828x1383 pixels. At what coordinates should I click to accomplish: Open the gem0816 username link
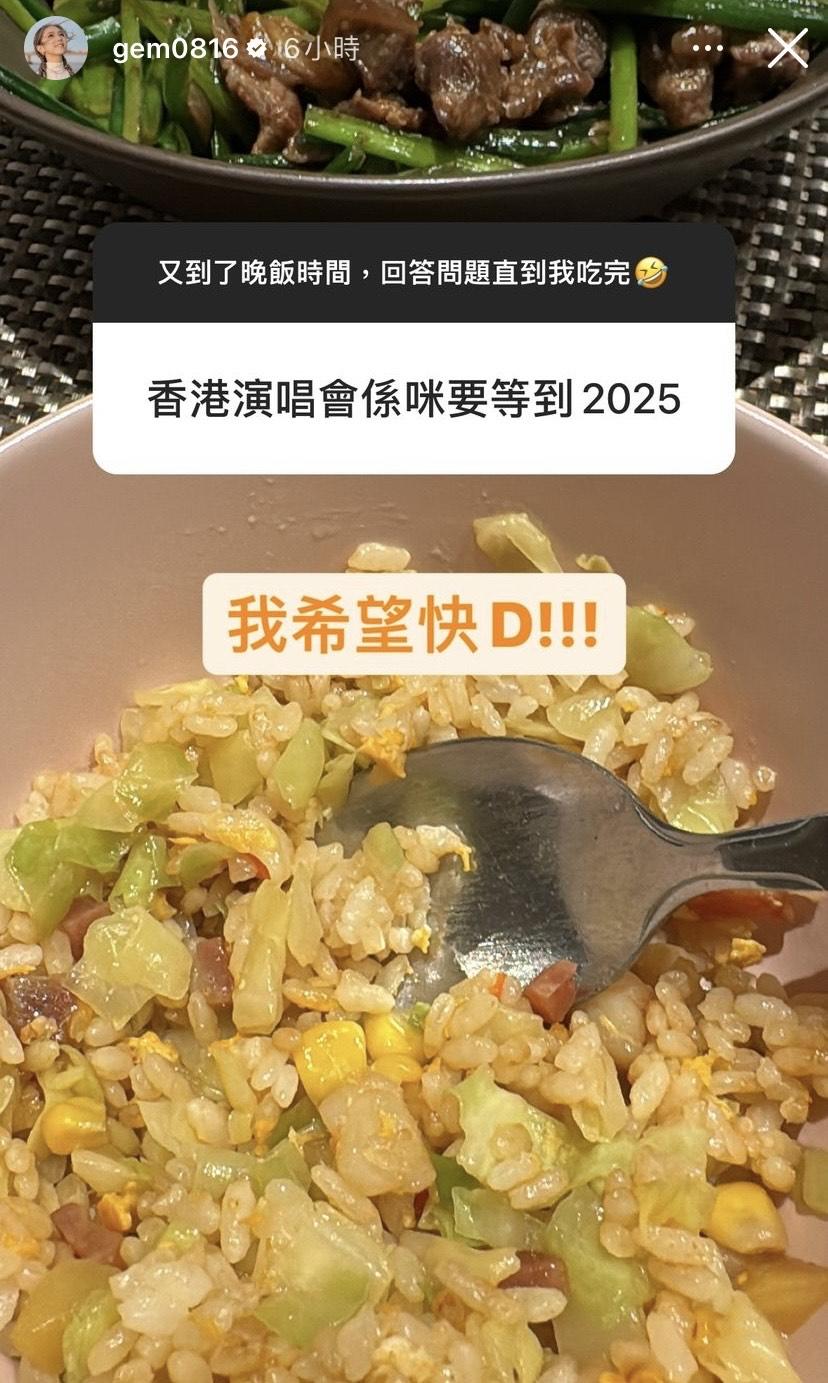click(x=174, y=49)
